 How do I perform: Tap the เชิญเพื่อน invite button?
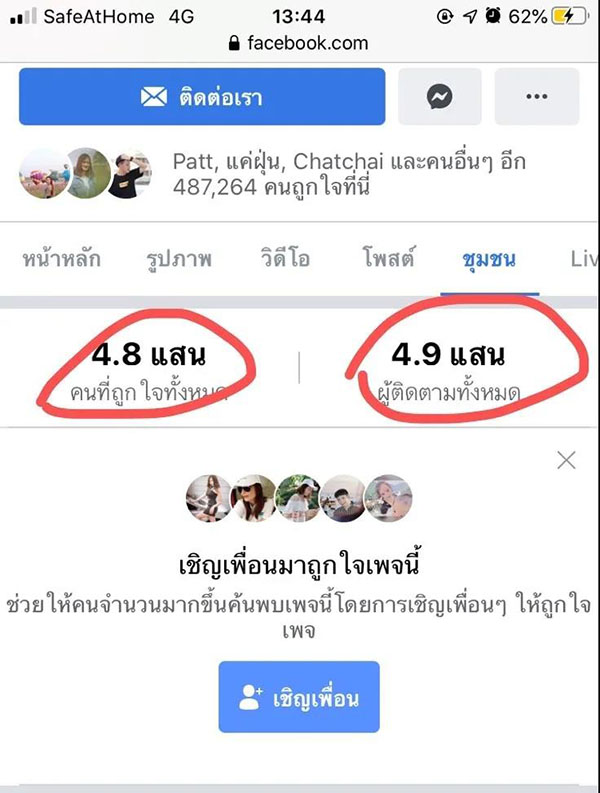pos(299,697)
